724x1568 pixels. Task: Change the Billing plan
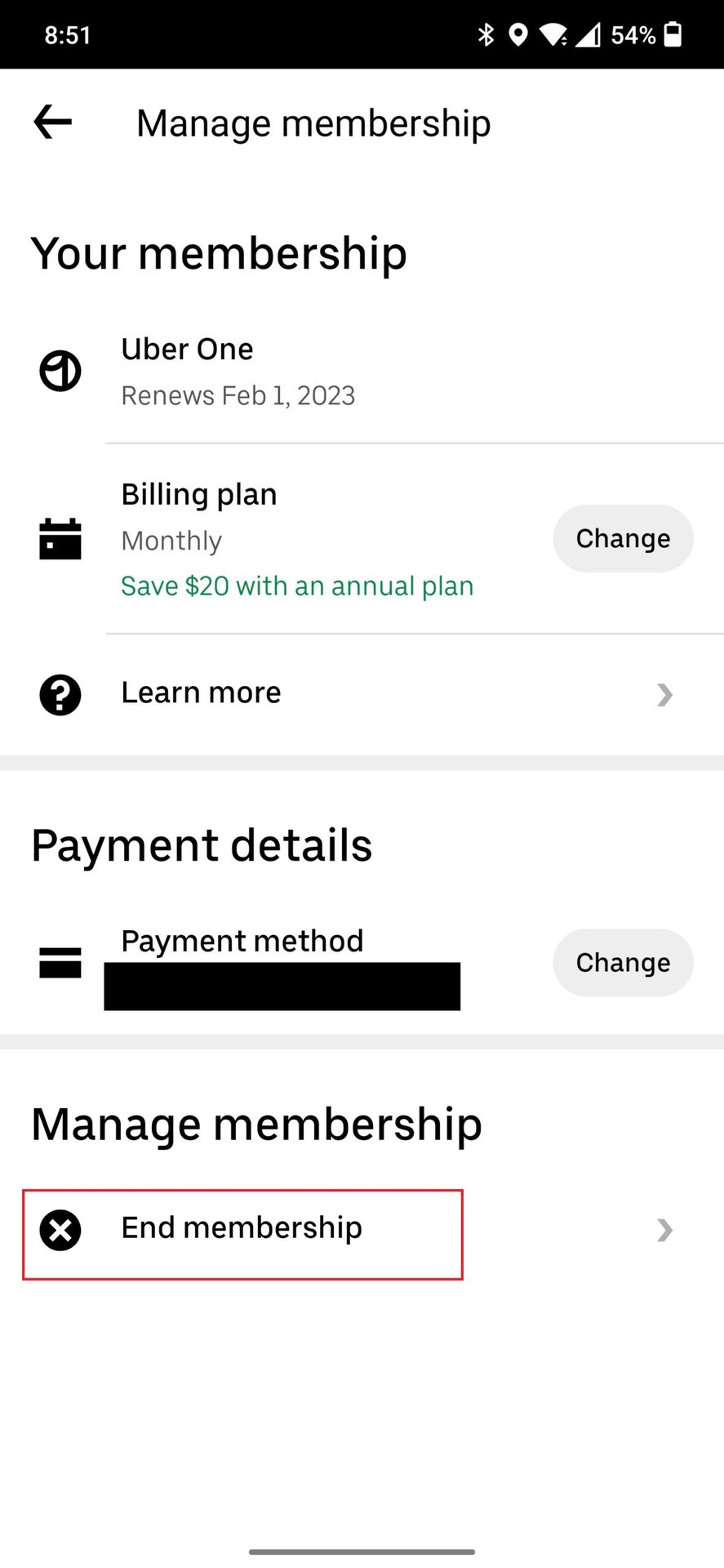pyautogui.click(x=623, y=538)
